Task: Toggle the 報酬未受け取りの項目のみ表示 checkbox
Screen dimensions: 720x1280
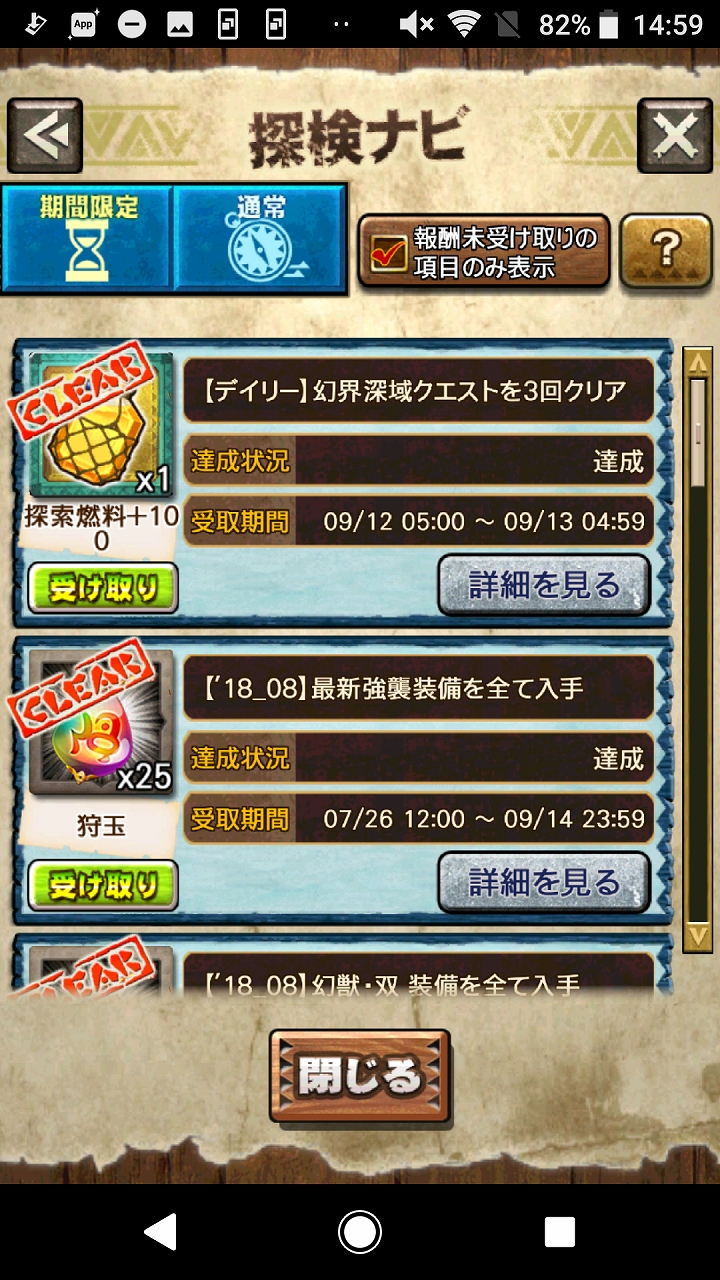Action: click(388, 252)
